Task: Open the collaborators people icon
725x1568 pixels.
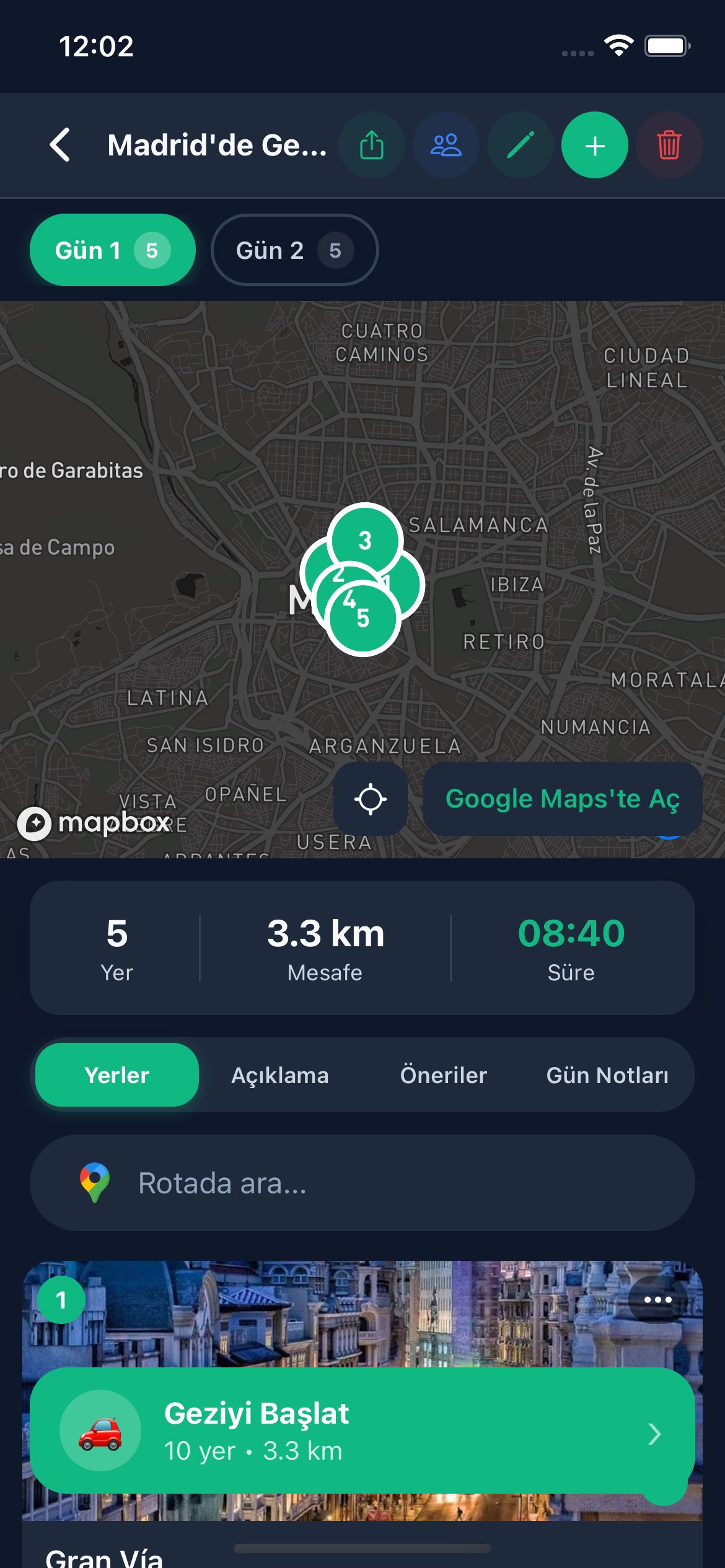Action: [446, 146]
